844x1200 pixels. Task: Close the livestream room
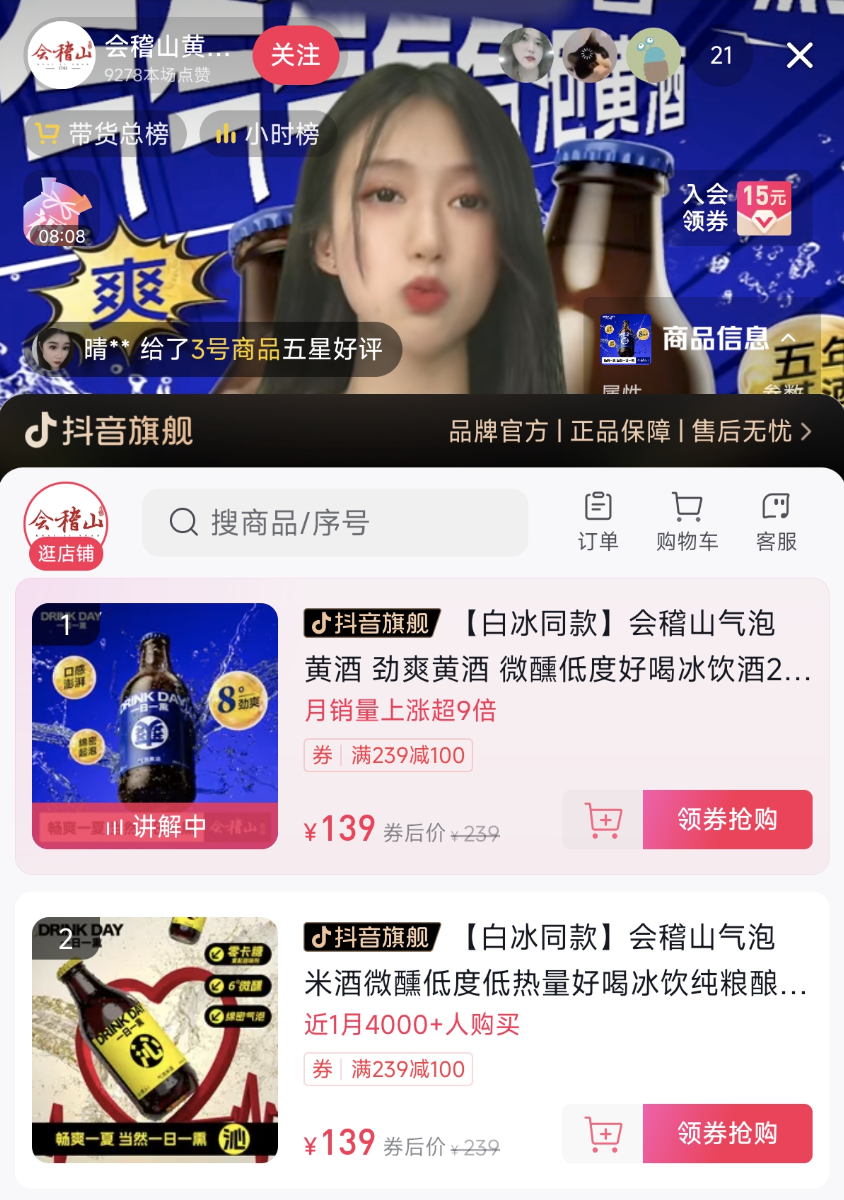click(799, 56)
